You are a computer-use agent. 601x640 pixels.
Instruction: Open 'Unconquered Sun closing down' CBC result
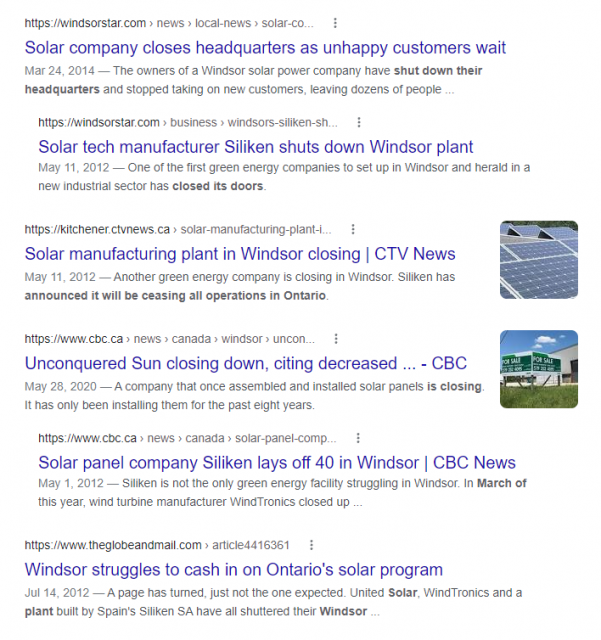[x=245, y=363]
